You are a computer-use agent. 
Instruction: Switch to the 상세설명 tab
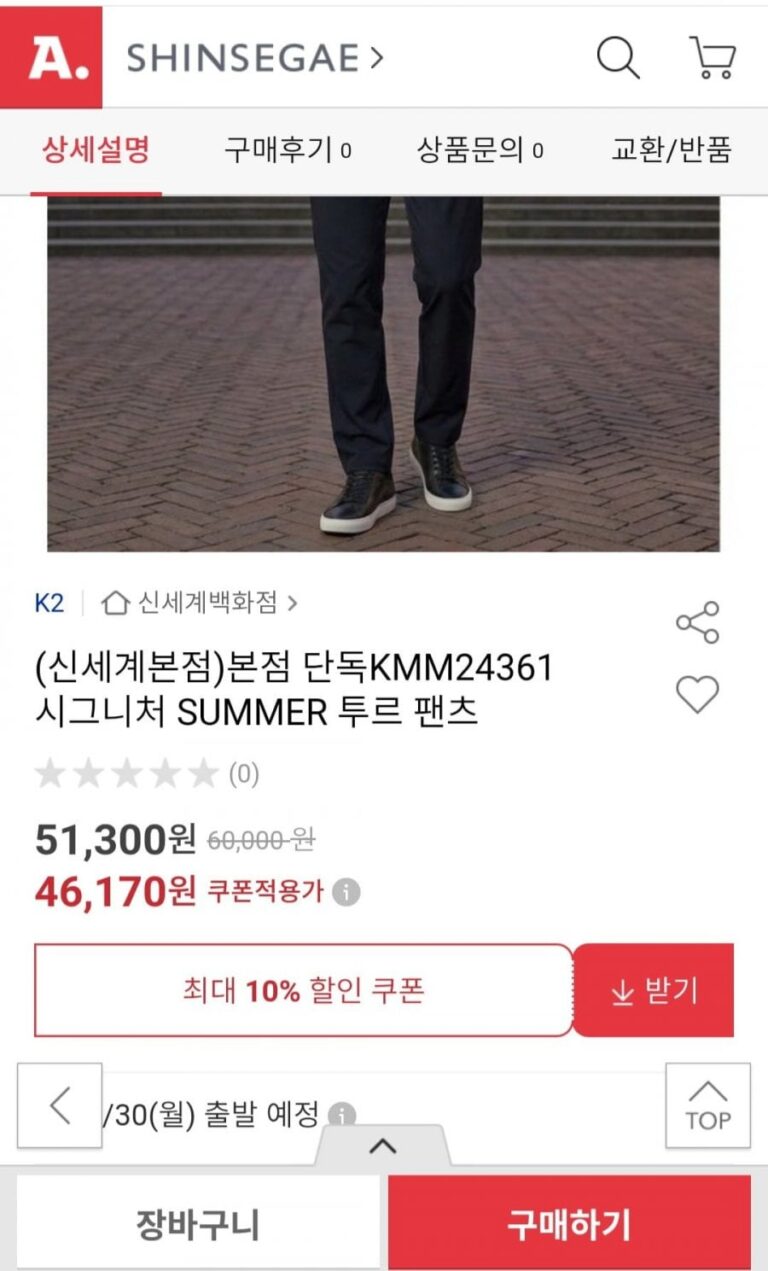coord(95,151)
